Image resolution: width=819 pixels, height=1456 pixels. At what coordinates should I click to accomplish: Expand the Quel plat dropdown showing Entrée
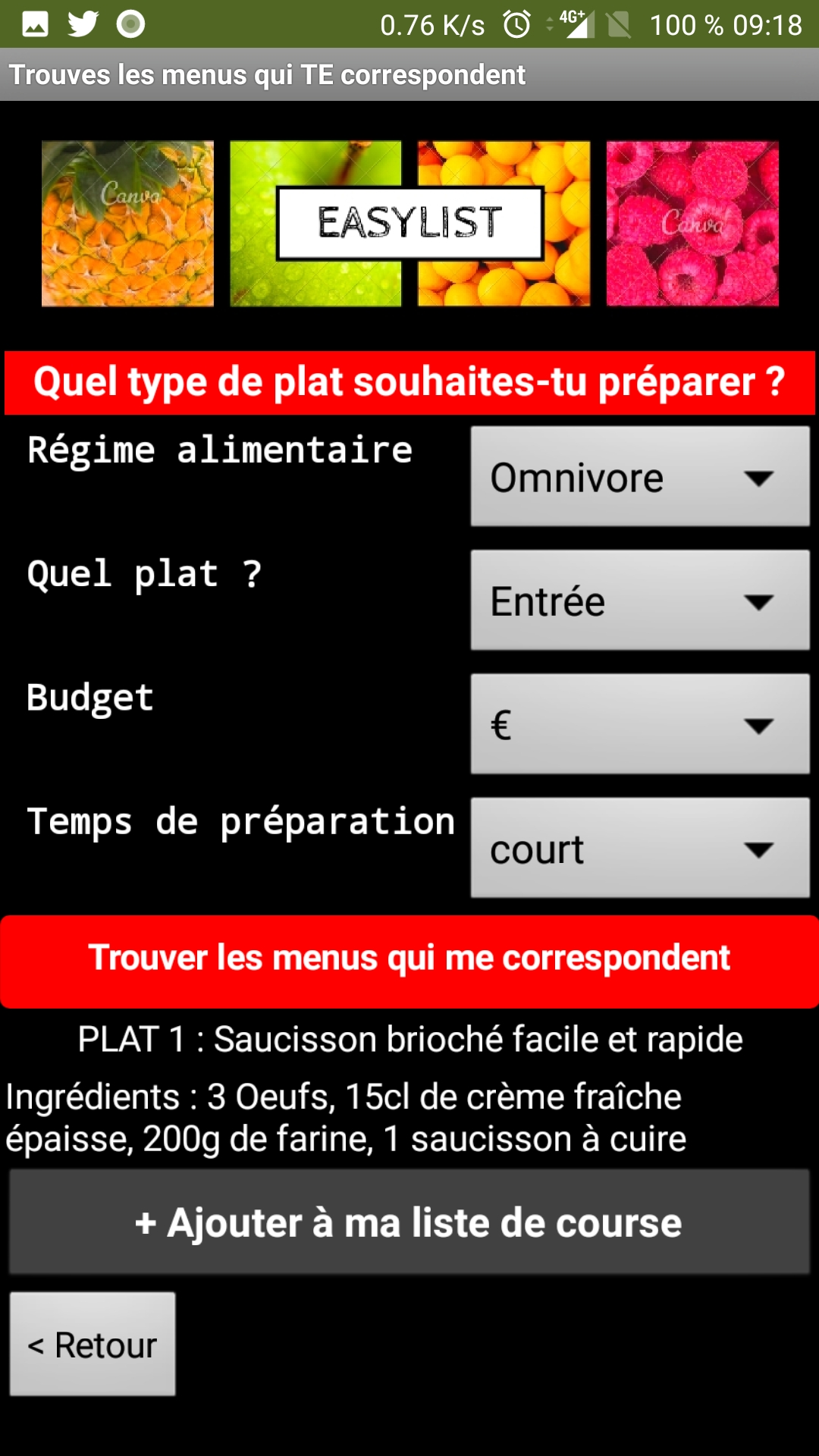coord(640,600)
